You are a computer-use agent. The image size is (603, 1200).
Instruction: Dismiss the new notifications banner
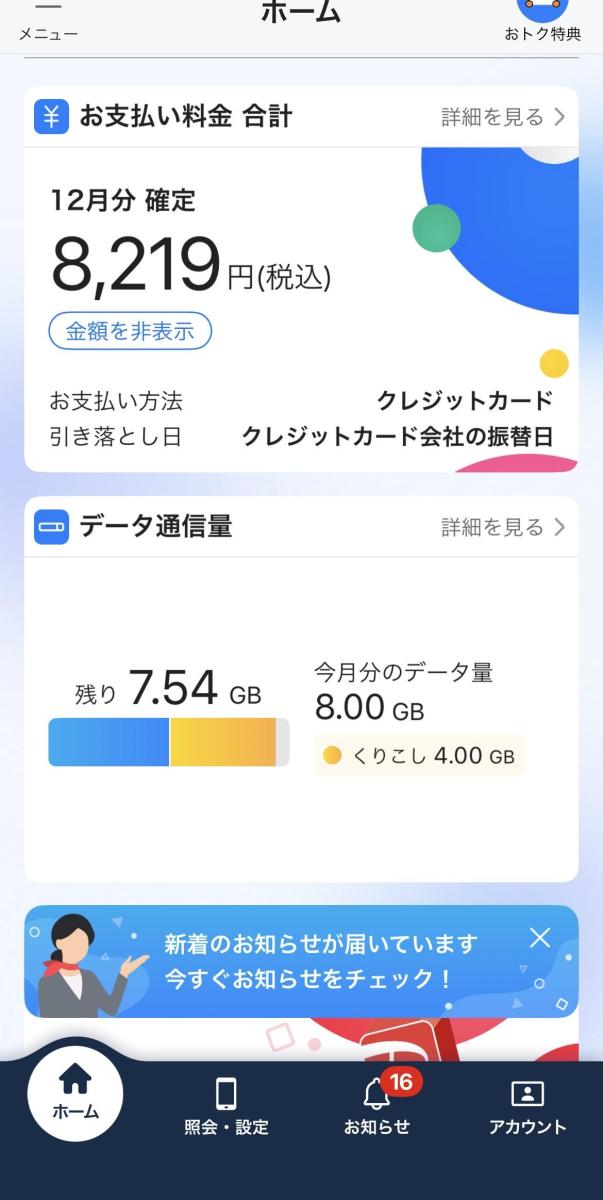coord(540,938)
